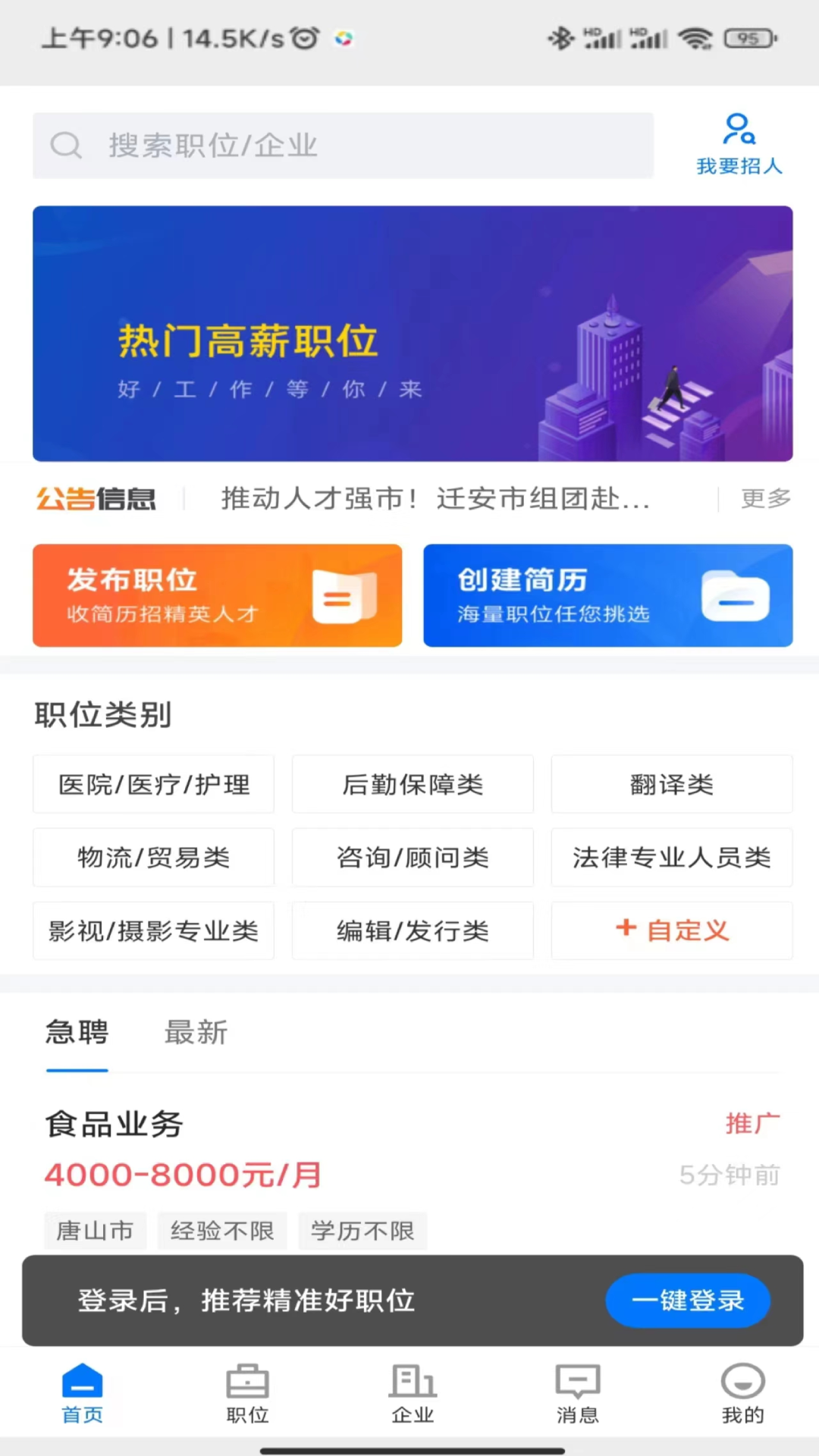
Task: Select the 翻译类 category
Action: [671, 784]
